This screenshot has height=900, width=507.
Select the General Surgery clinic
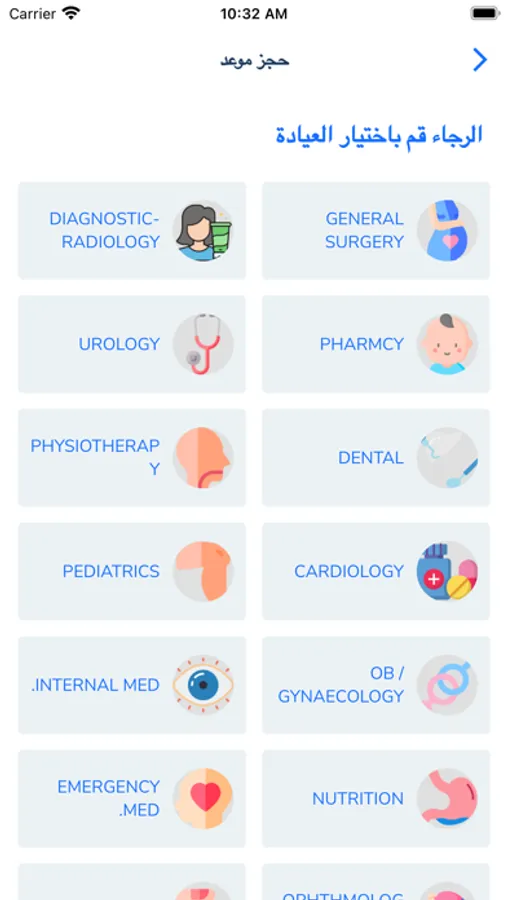coord(376,230)
